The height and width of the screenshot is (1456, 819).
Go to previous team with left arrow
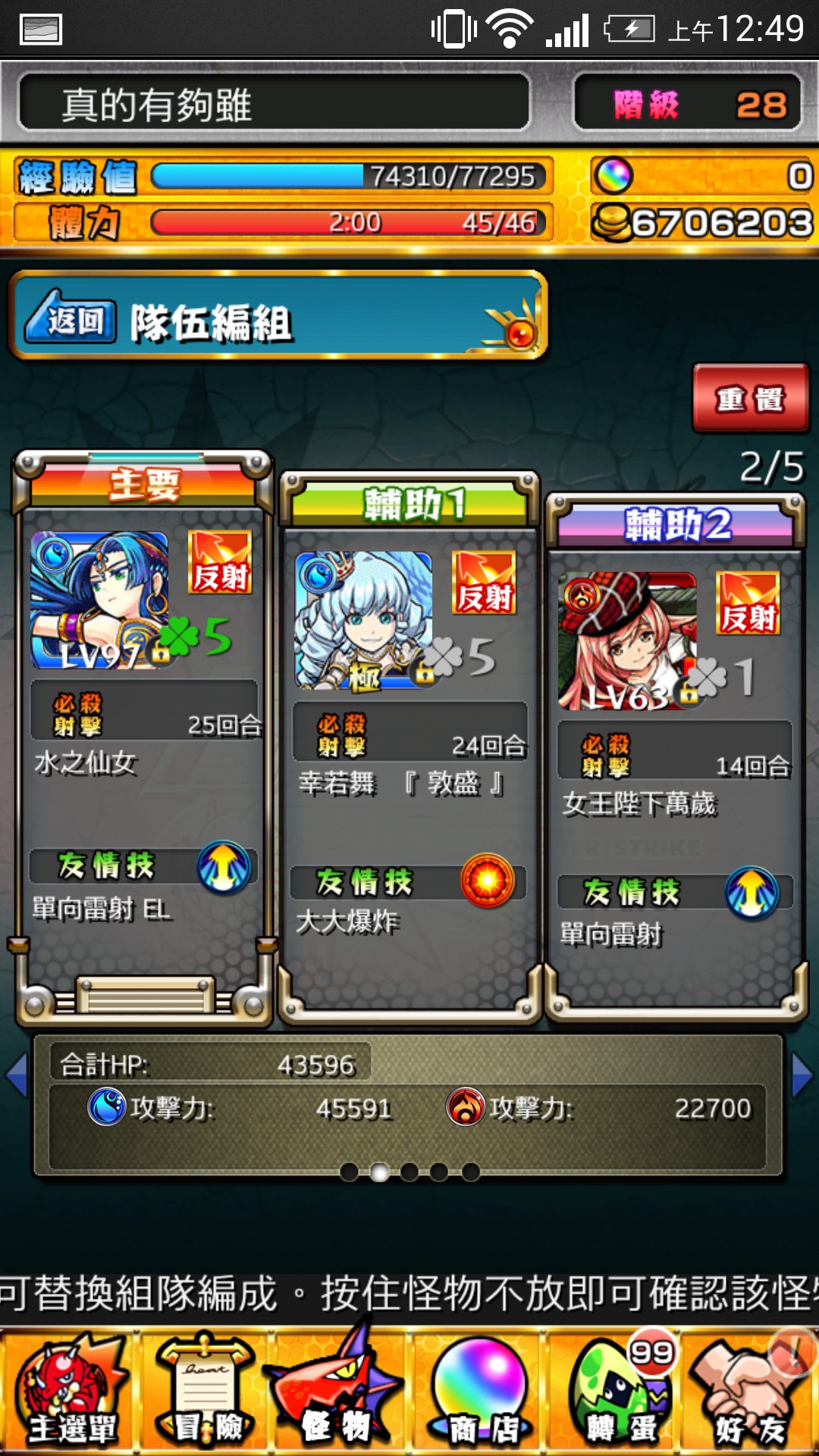[x=16, y=1075]
